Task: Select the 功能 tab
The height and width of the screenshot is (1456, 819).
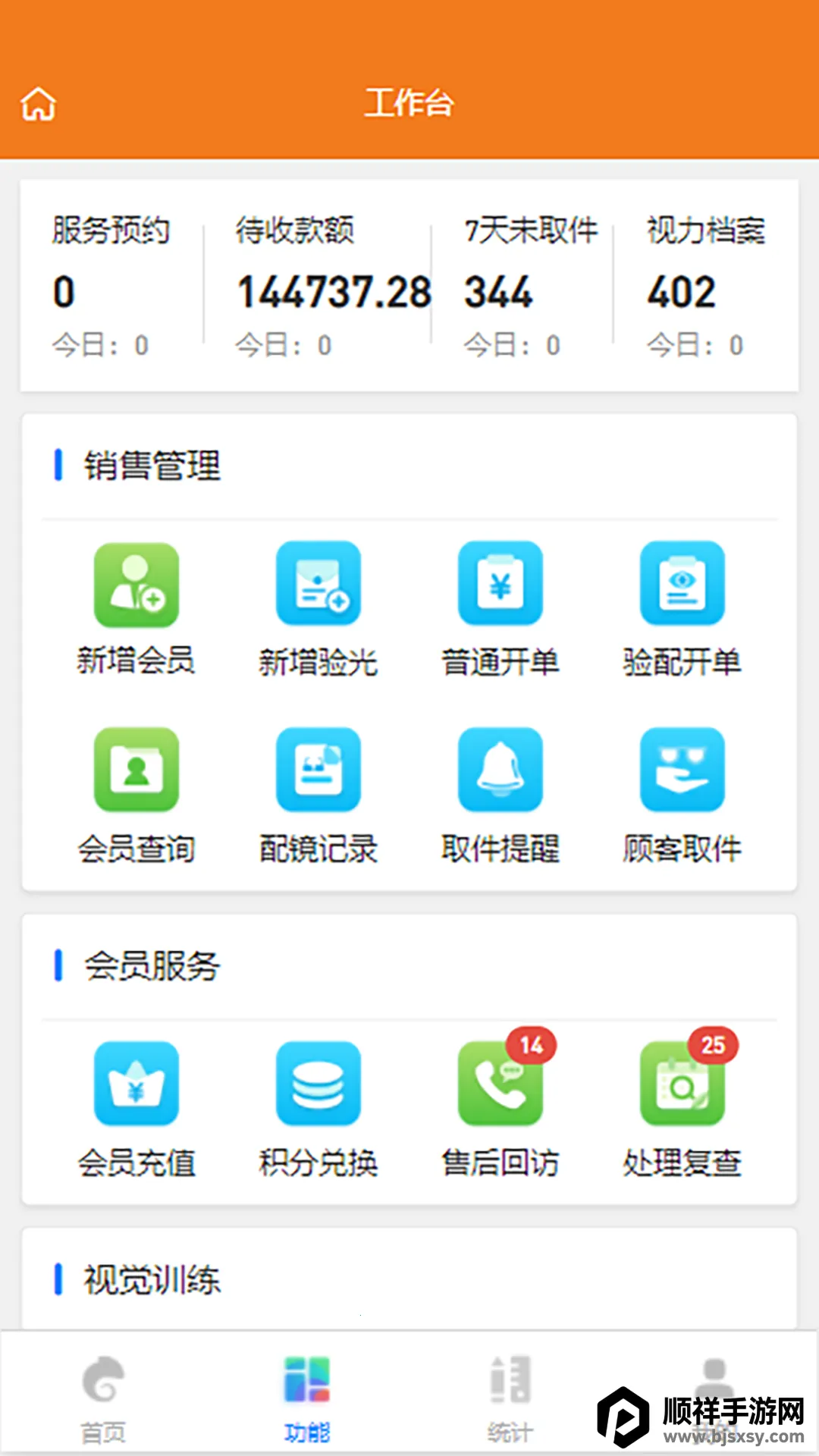Action: point(307,1398)
